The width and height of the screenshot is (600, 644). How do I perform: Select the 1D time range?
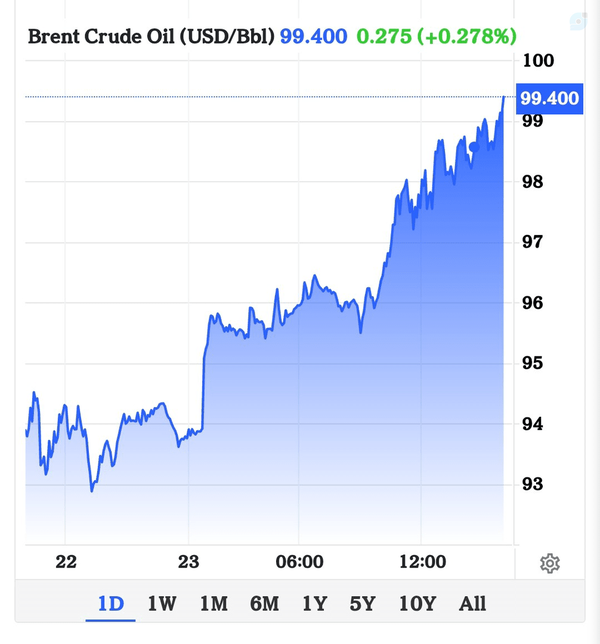(110, 604)
